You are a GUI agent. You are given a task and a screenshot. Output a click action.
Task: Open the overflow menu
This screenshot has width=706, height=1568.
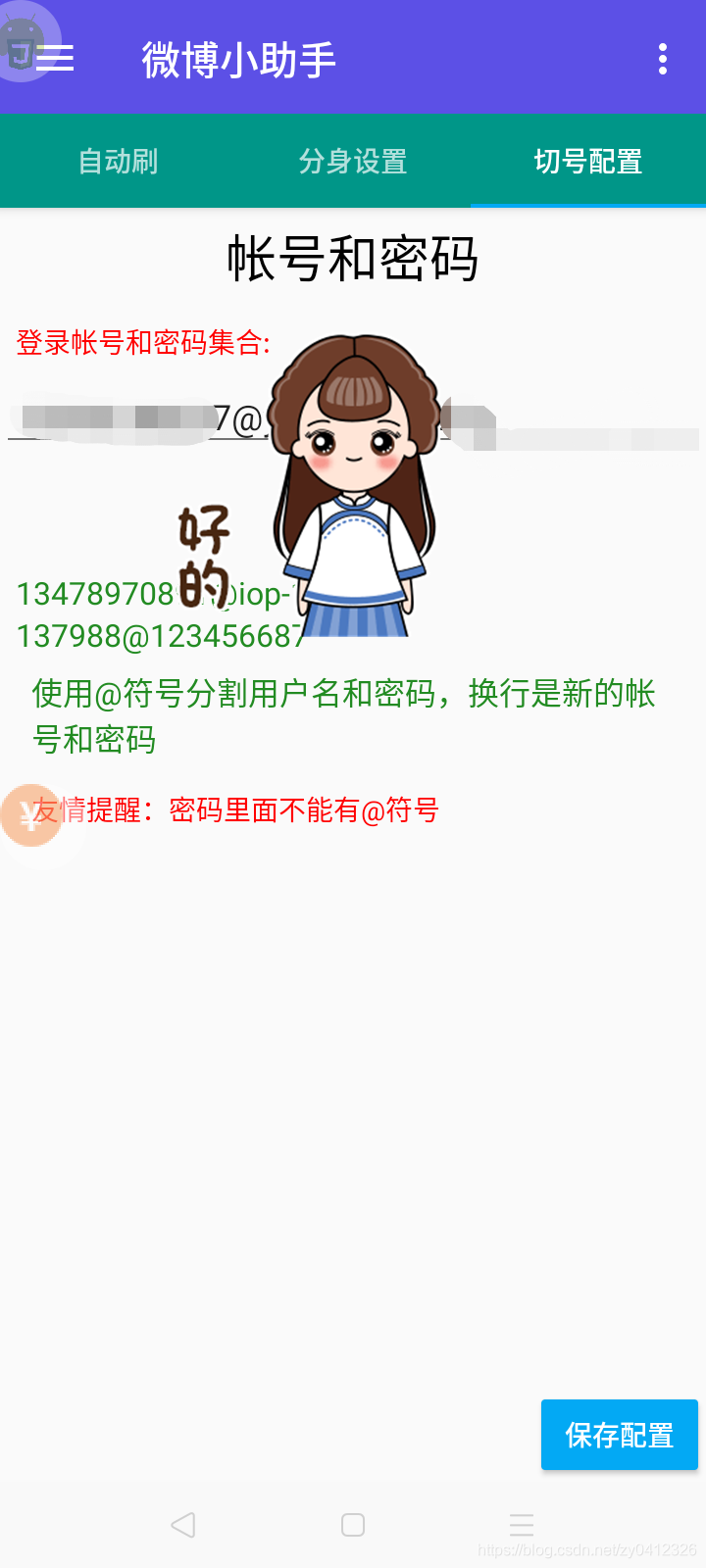[x=663, y=59]
